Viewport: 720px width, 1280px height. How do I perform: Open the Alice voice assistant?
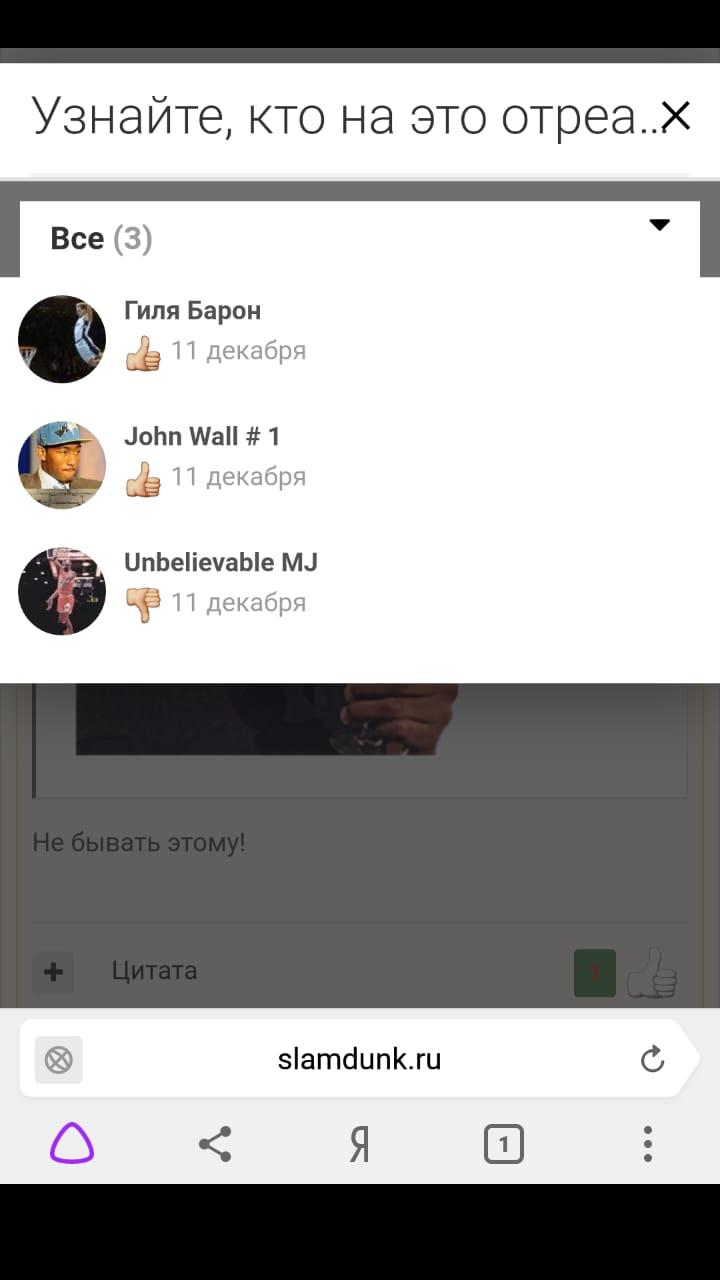72,1143
